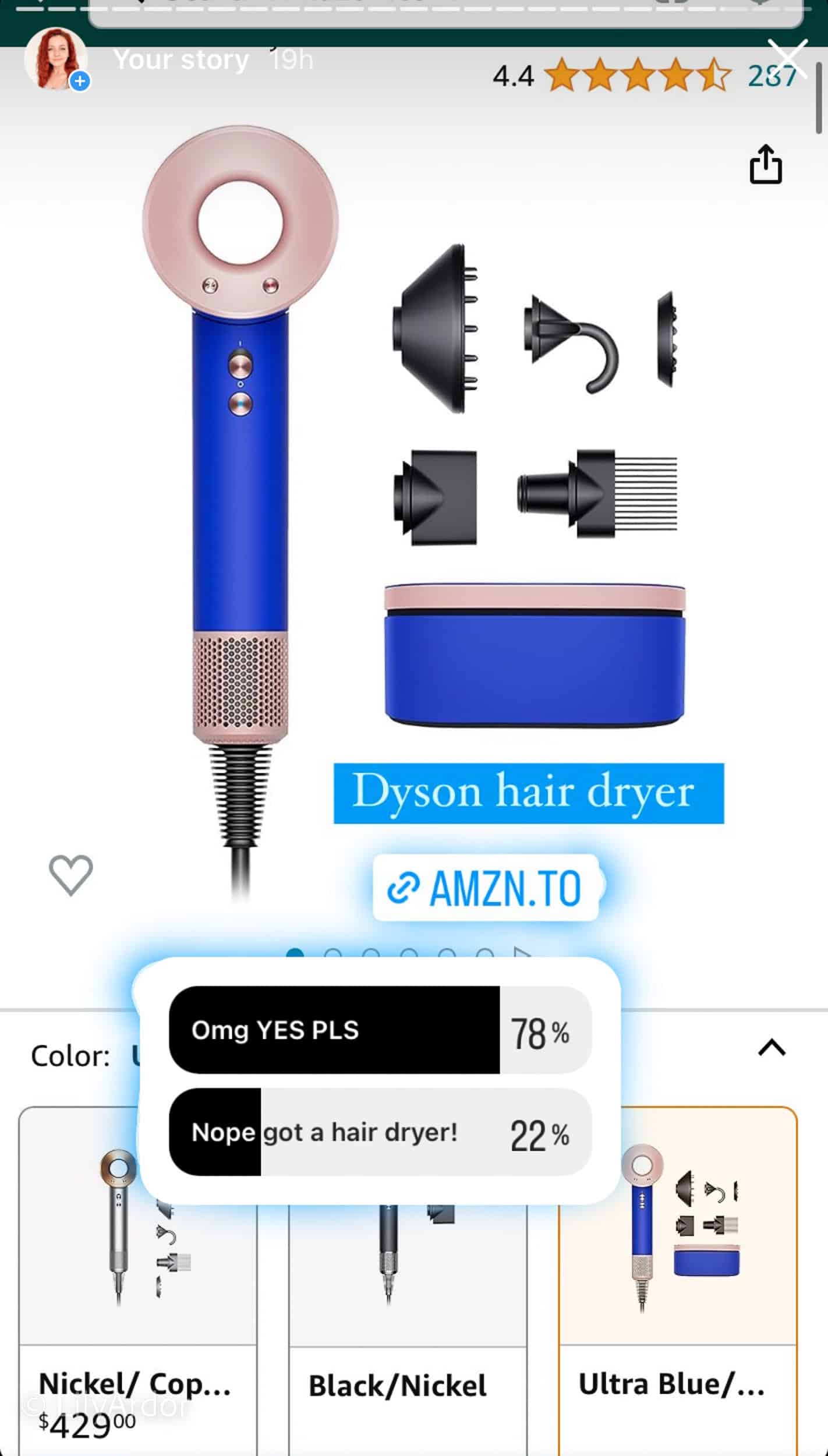
Task: Close the story viewer
Action: pyautogui.click(x=787, y=59)
